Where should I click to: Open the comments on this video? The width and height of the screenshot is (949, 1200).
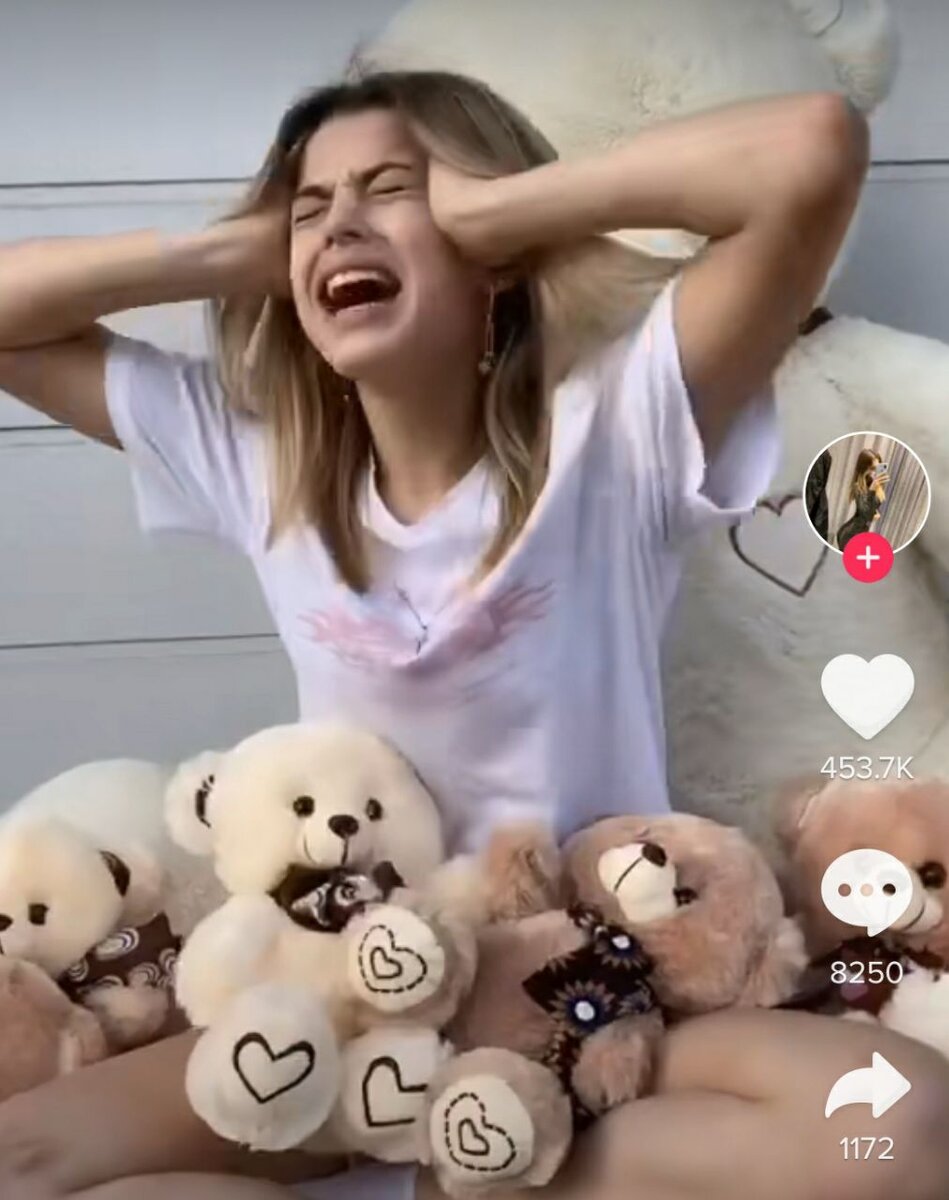pyautogui.click(x=866, y=890)
